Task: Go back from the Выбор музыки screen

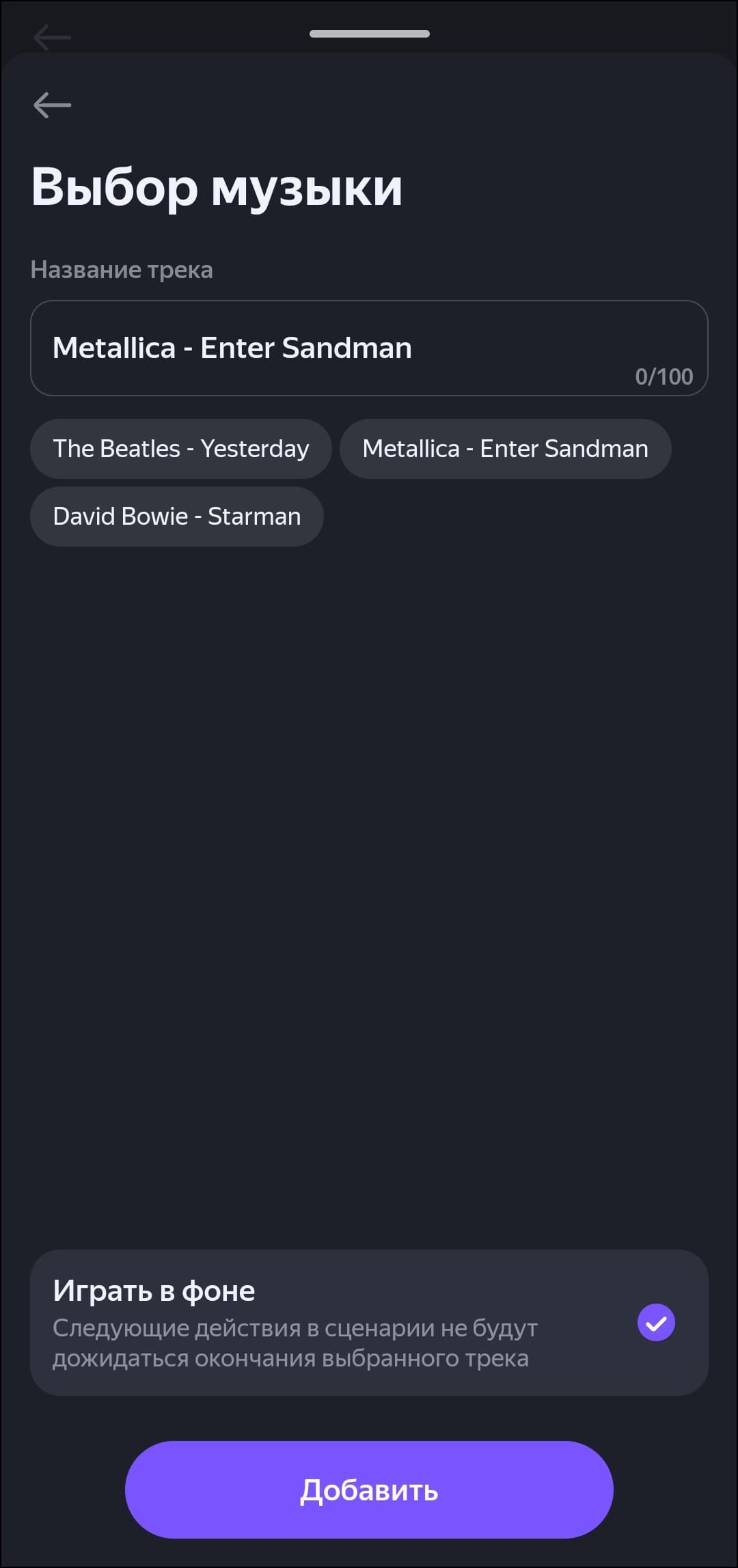Action: [x=53, y=105]
